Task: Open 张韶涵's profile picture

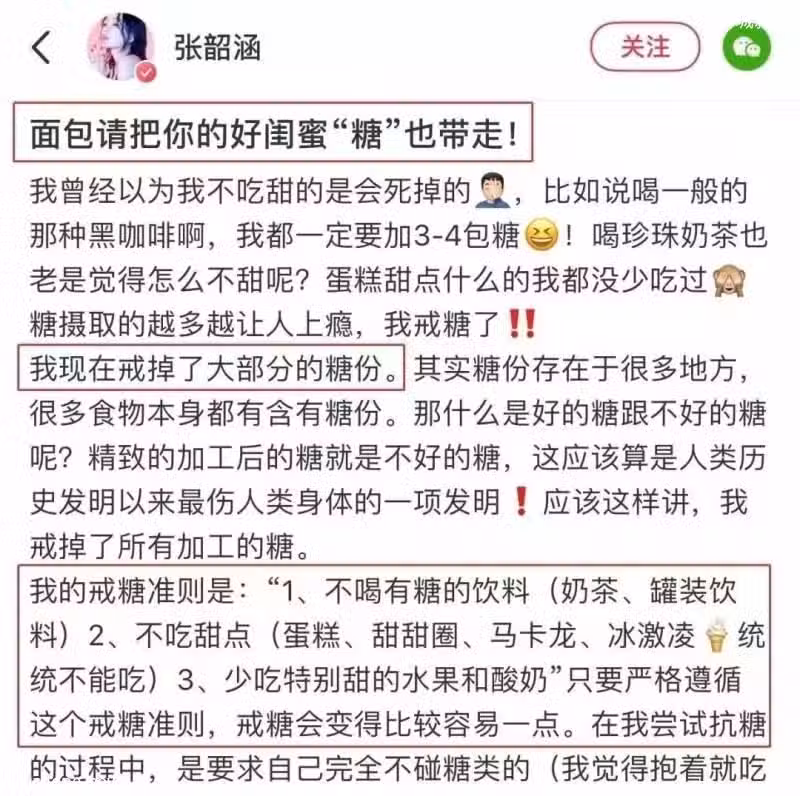Action: point(123,47)
